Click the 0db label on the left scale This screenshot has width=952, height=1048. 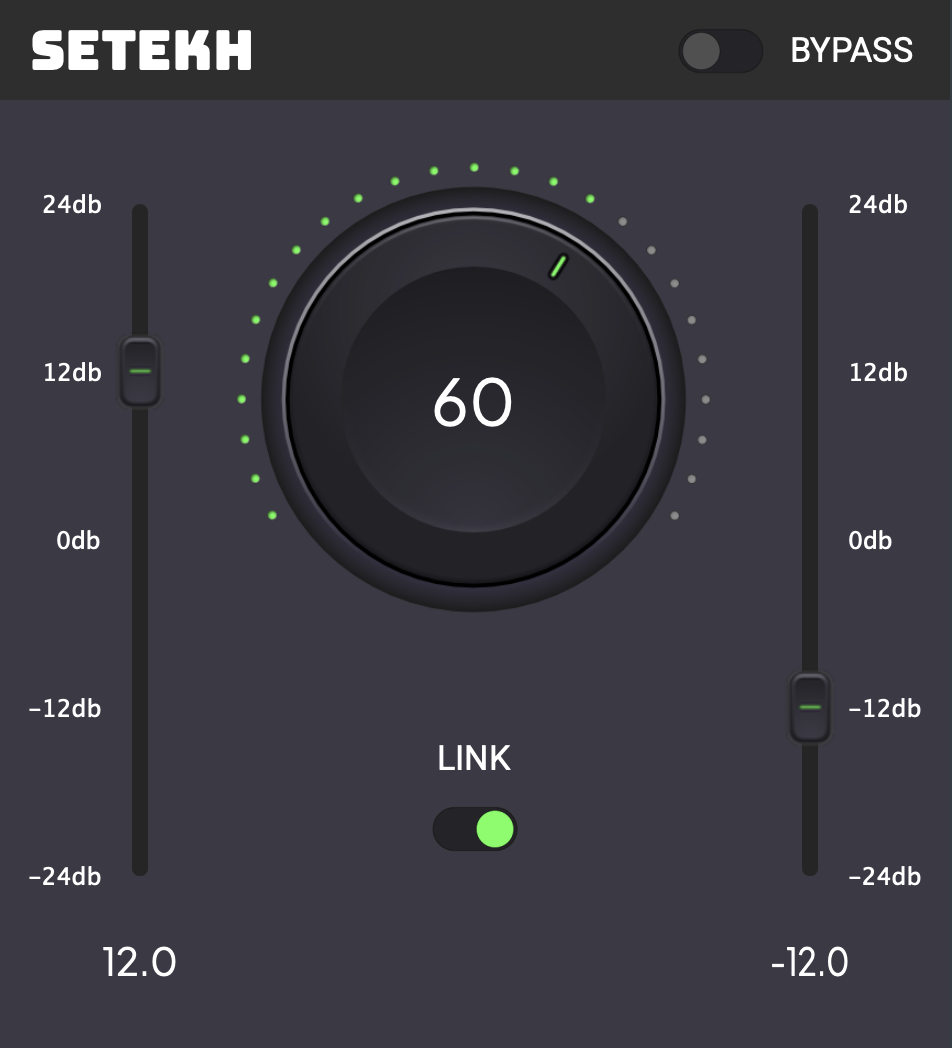coord(78,541)
